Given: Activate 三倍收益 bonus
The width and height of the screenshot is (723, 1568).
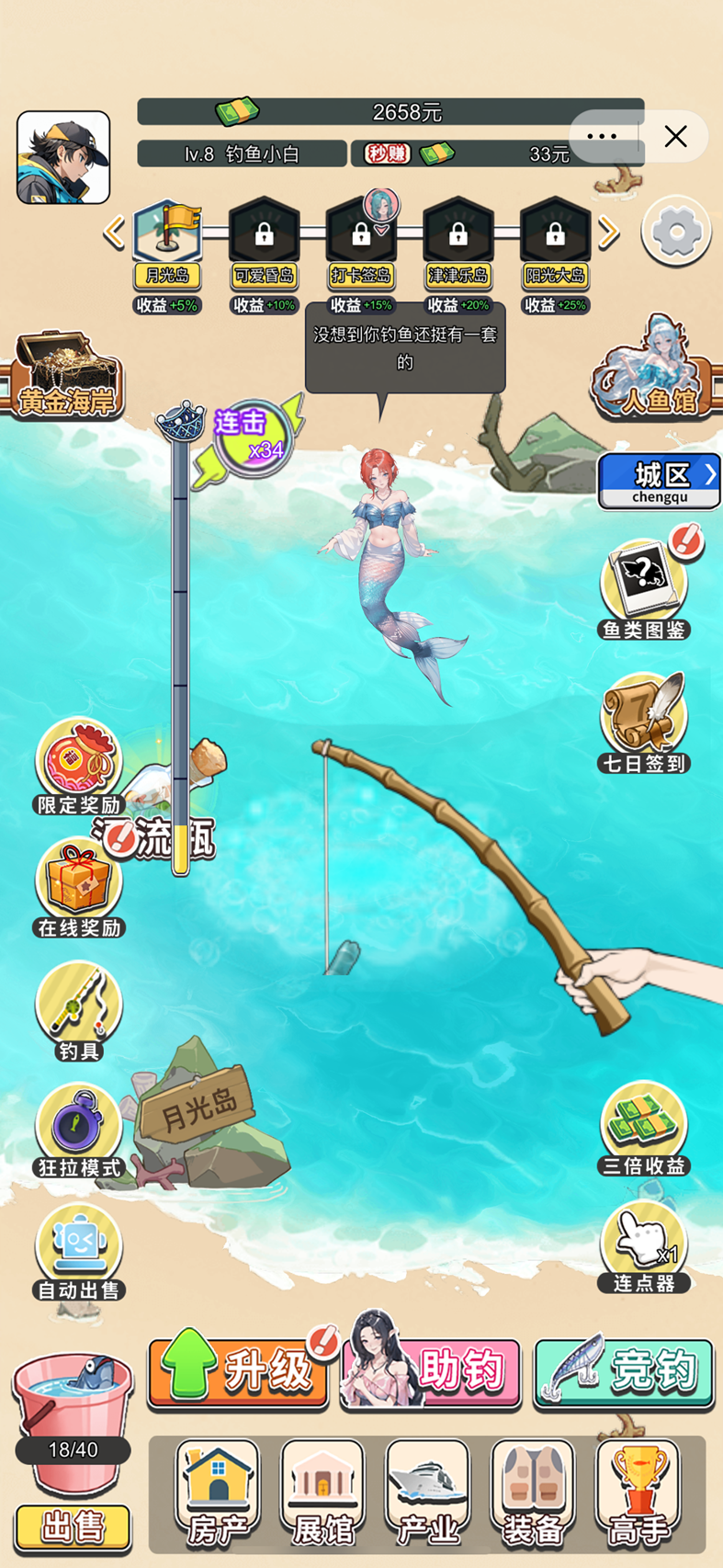Looking at the screenshot, I should (644, 1129).
